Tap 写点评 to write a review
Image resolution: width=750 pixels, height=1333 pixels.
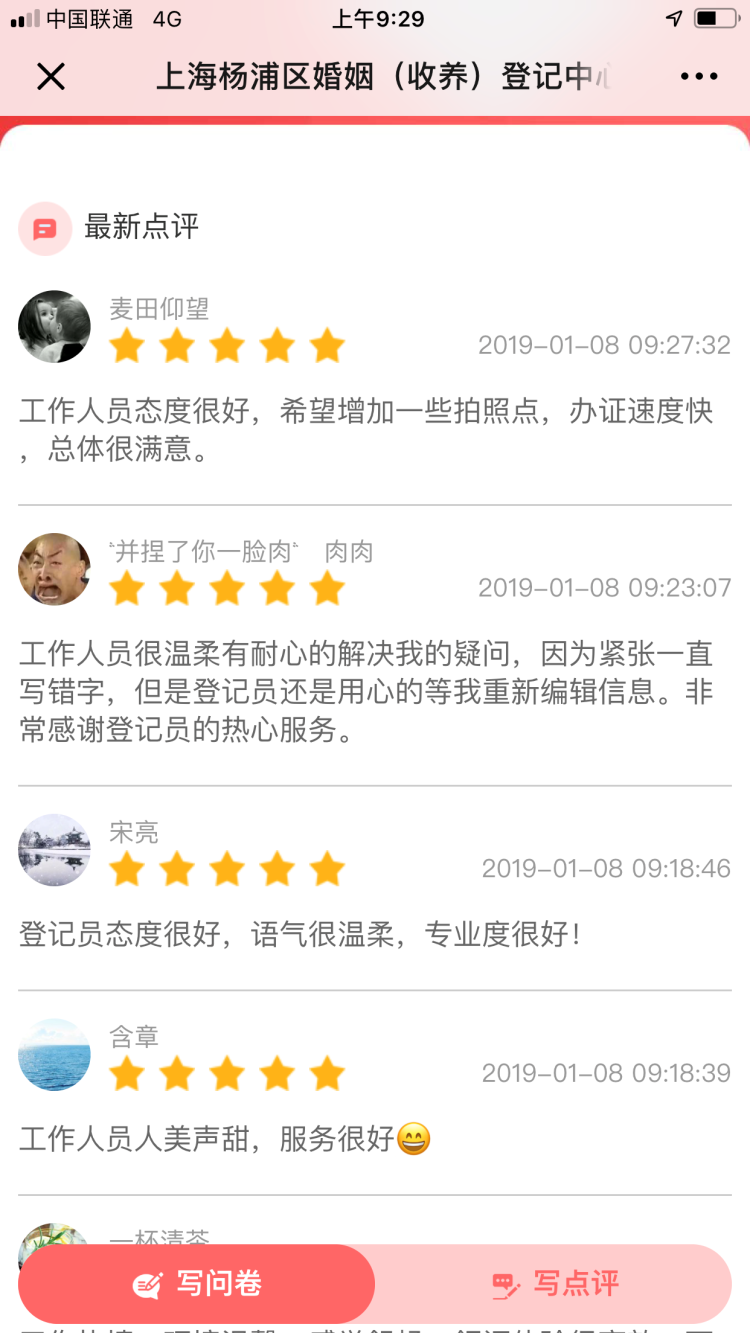click(x=555, y=1284)
